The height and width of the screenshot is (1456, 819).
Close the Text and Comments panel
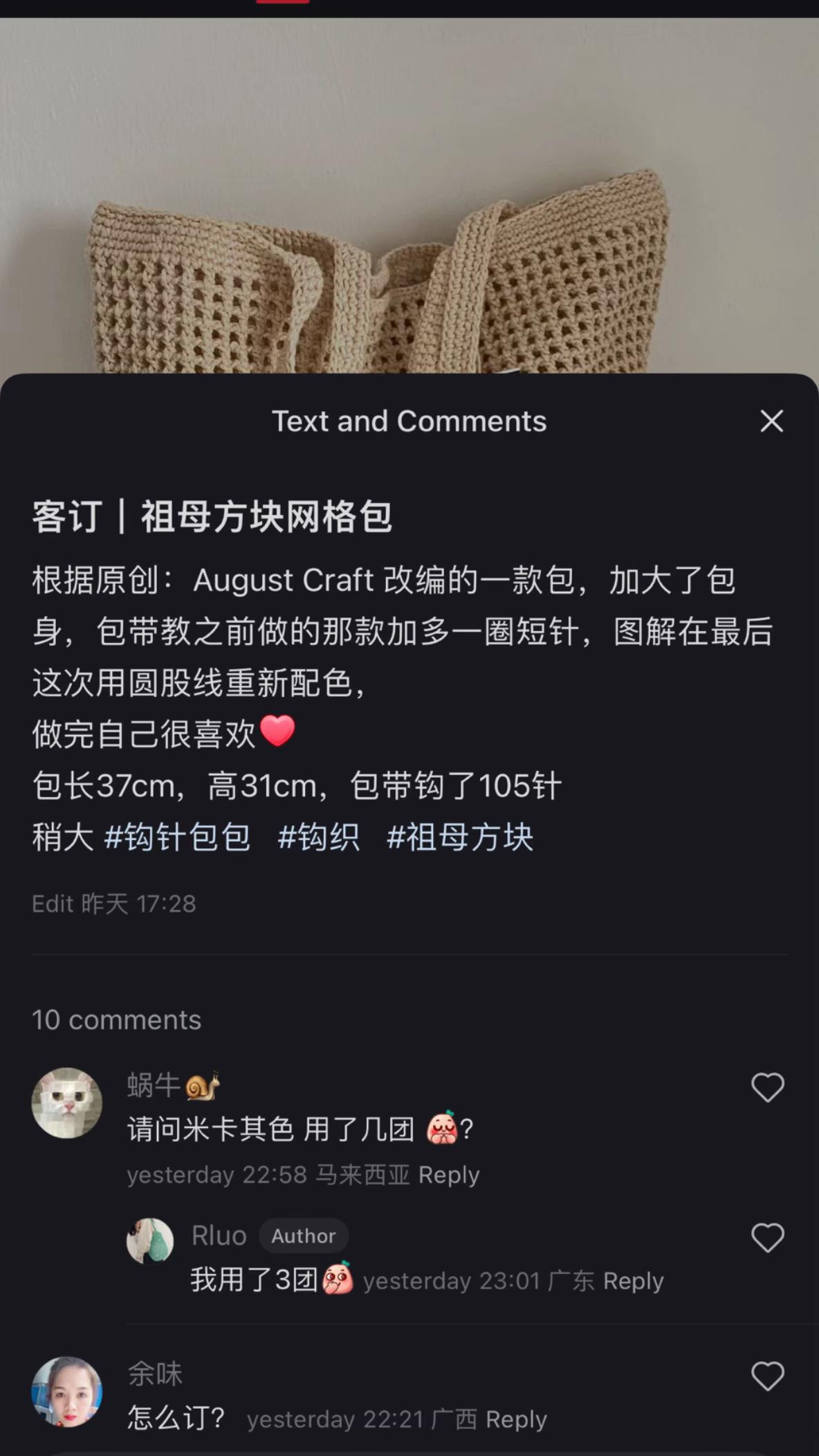coord(771,421)
